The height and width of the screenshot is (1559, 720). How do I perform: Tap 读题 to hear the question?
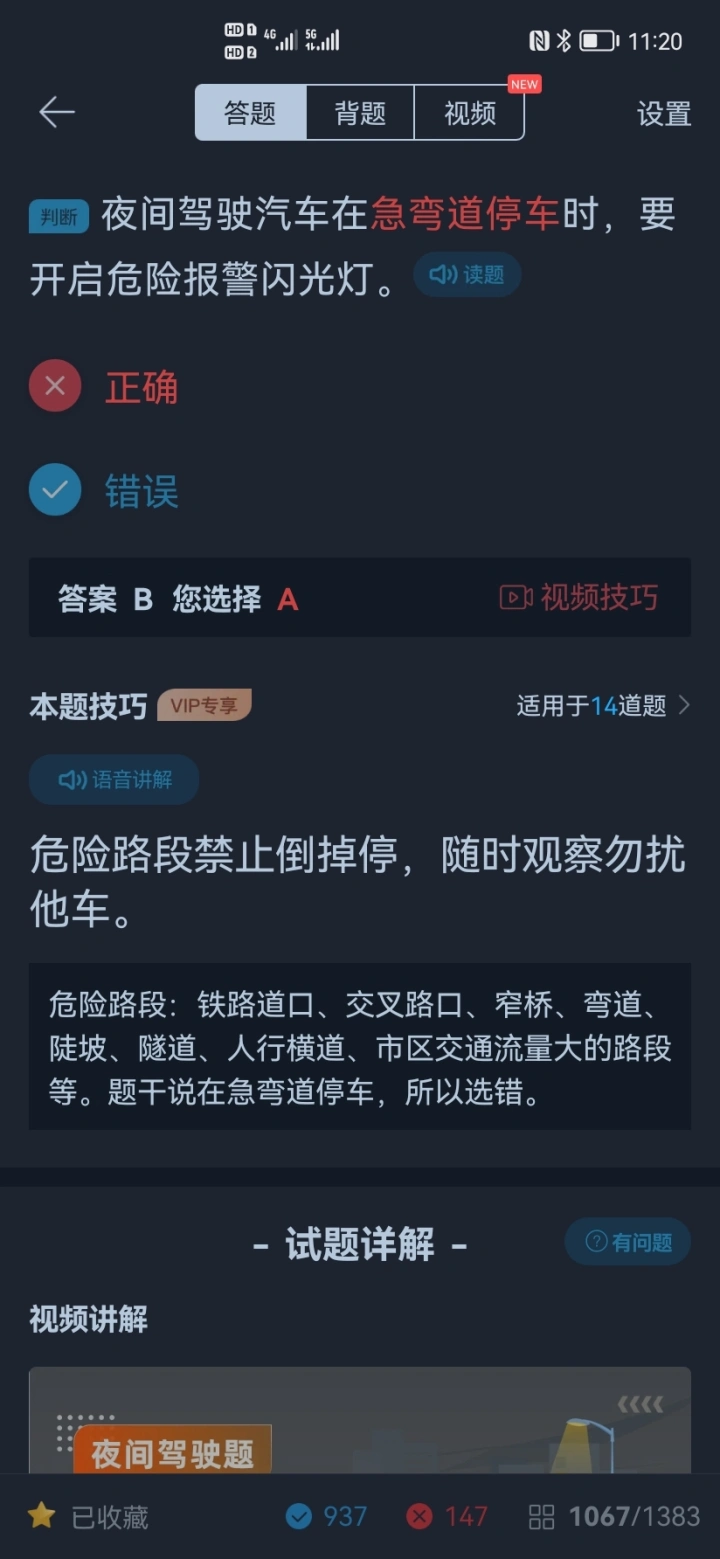[467, 274]
